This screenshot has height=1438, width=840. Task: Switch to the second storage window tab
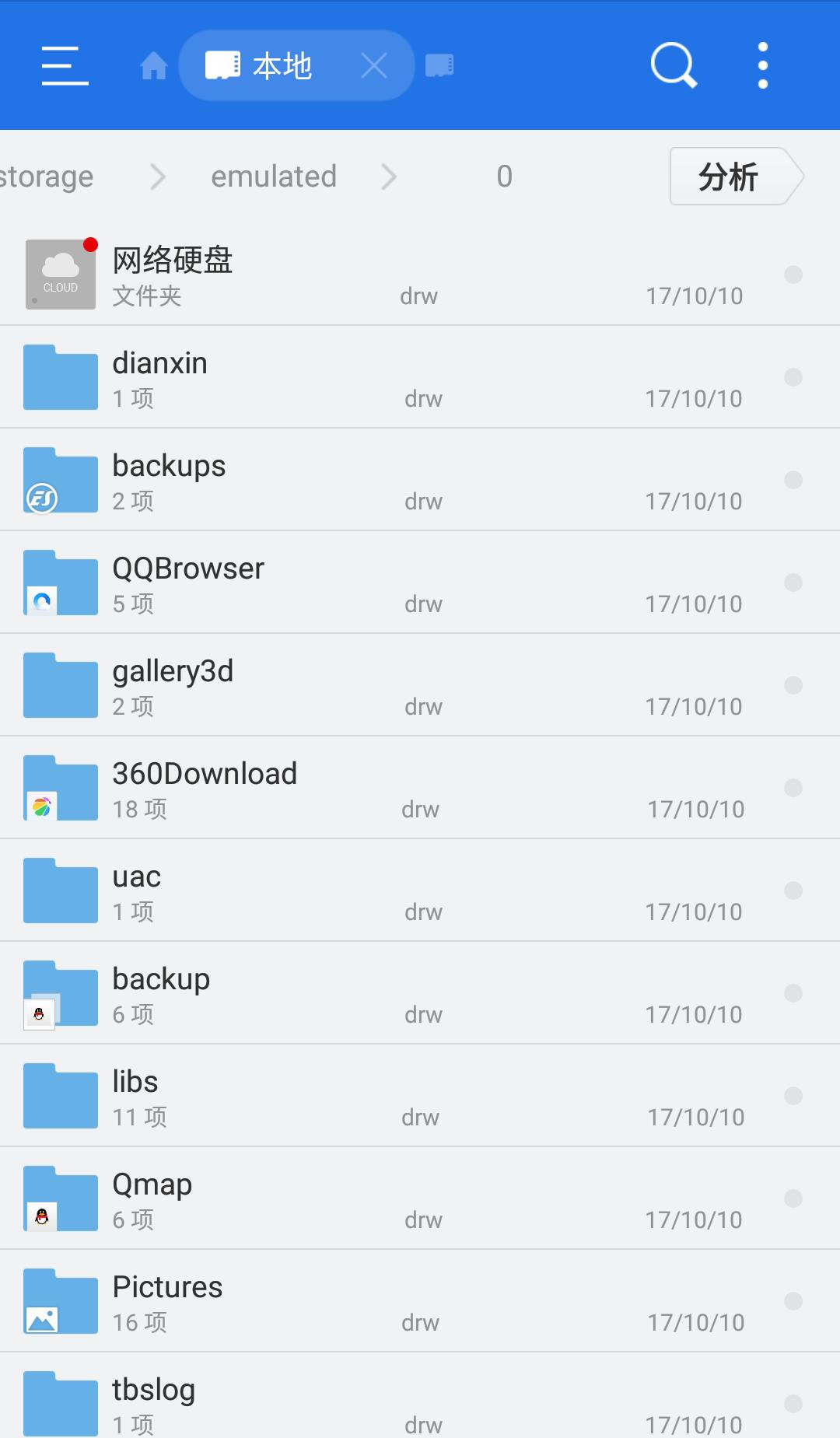[439, 66]
